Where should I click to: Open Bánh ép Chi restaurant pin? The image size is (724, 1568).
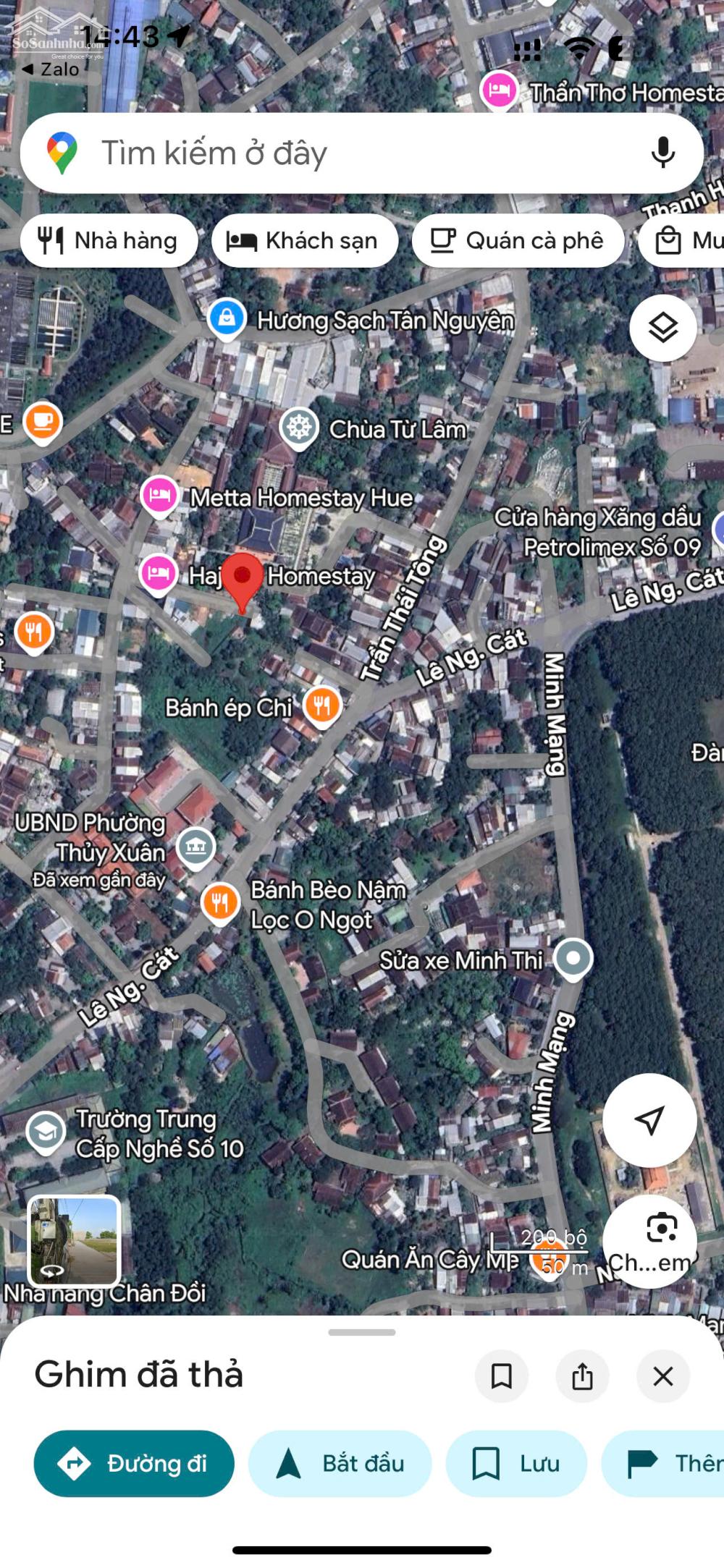pos(321,705)
